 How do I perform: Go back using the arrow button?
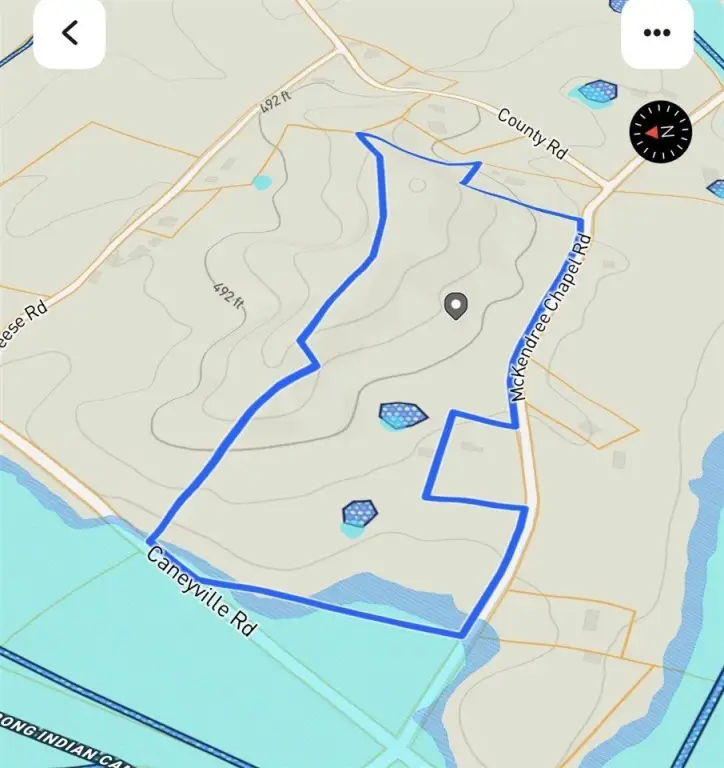69,33
